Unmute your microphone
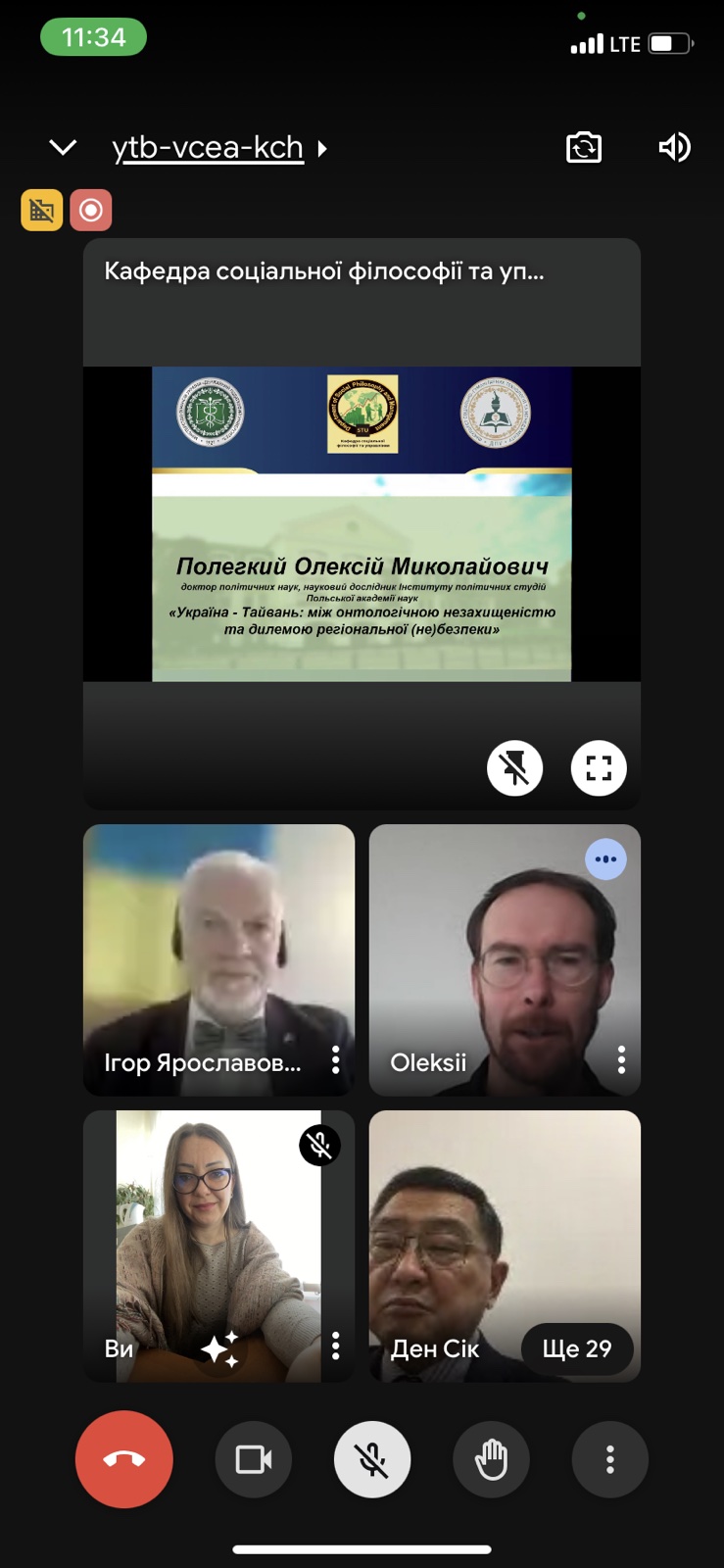 pyautogui.click(x=372, y=1460)
